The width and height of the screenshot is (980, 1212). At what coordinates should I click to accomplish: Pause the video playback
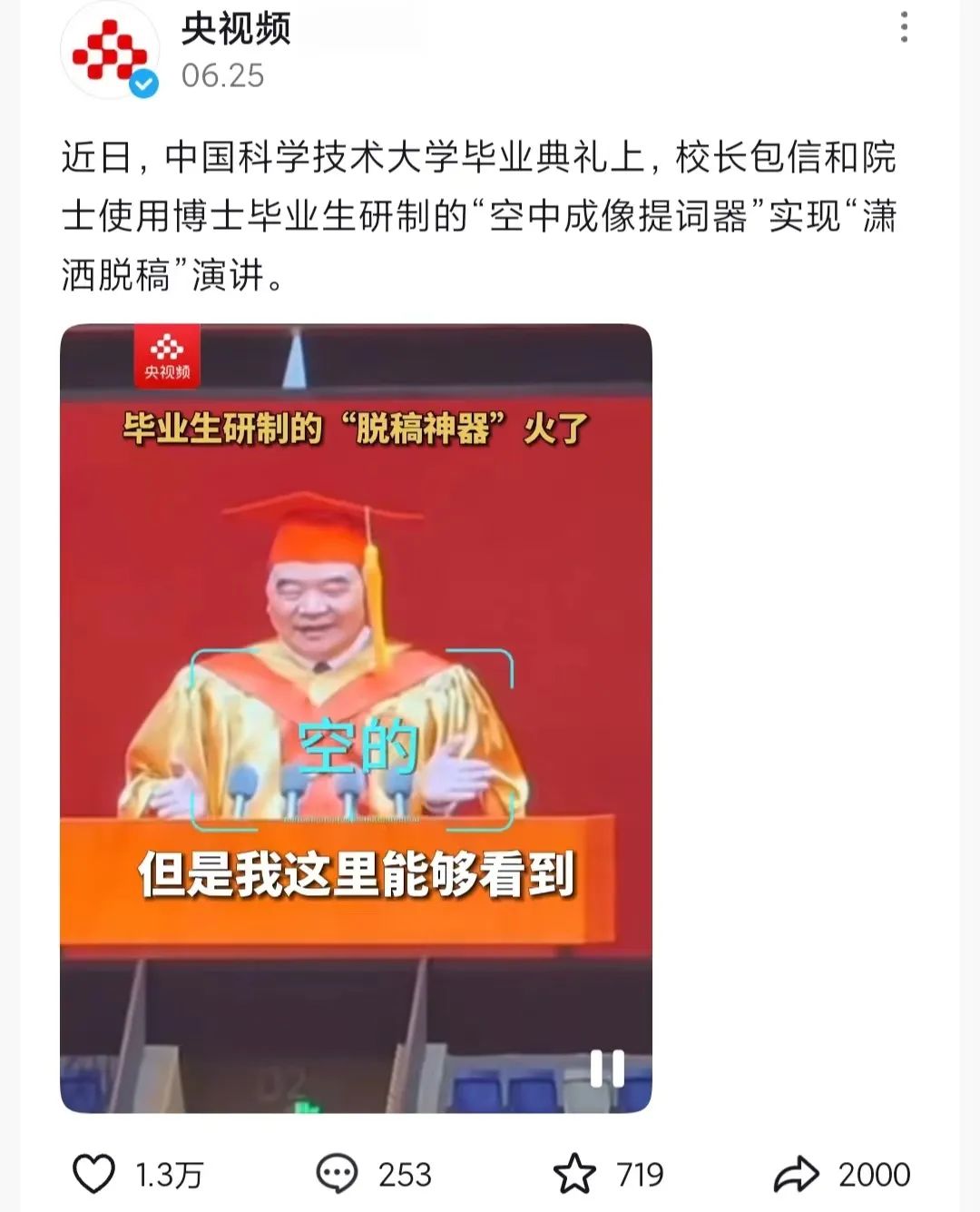pyautogui.click(x=607, y=1069)
